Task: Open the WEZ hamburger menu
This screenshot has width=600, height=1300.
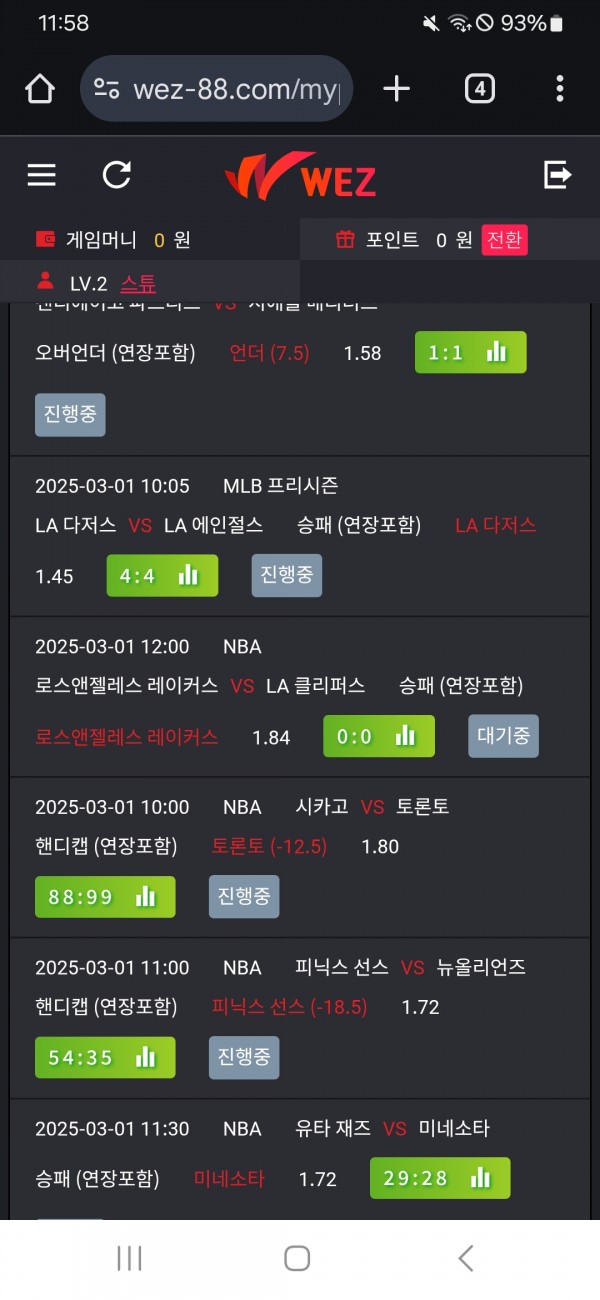Action: point(41,176)
